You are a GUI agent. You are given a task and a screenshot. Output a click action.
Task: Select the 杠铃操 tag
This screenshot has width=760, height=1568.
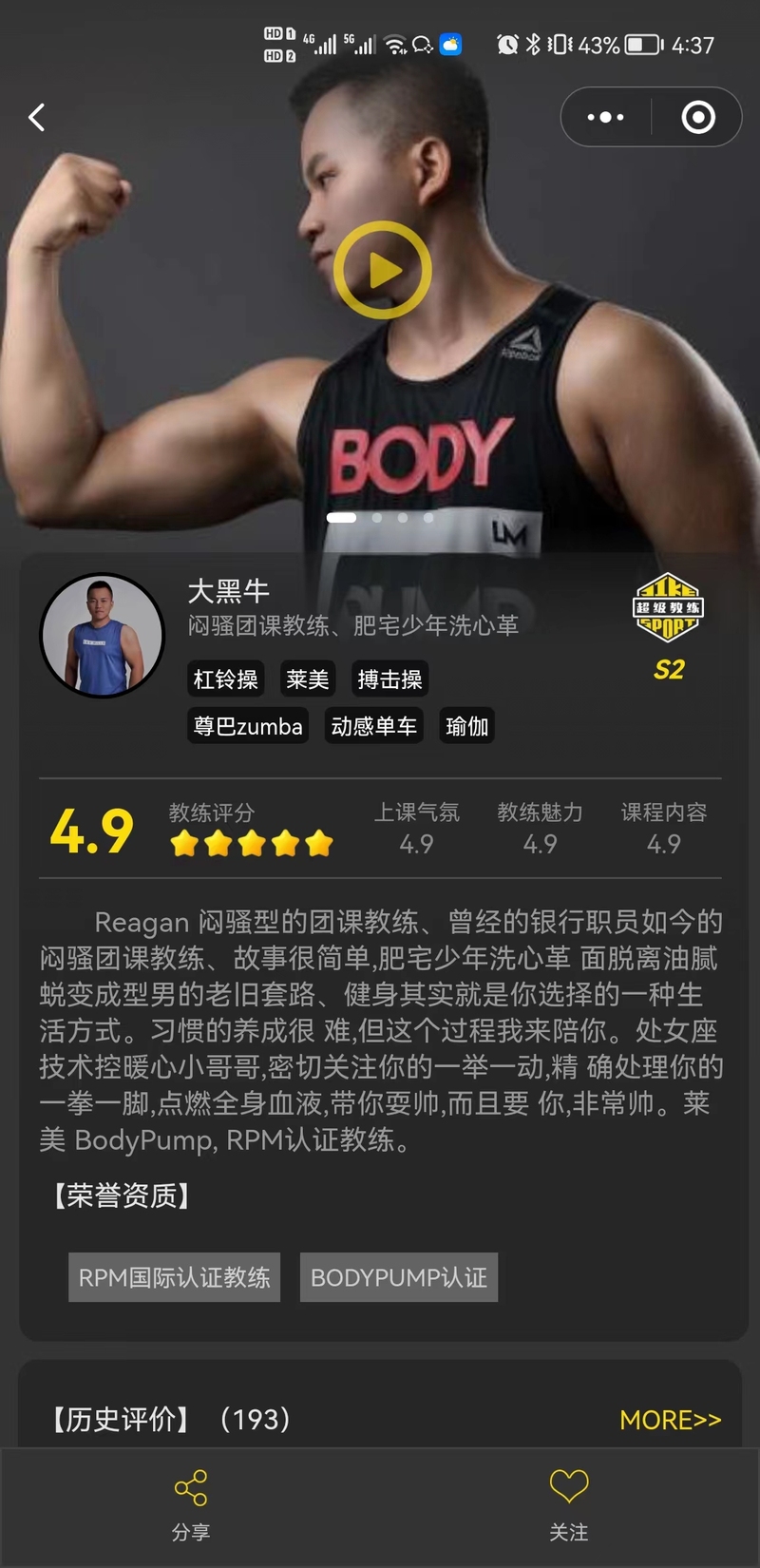pos(226,679)
